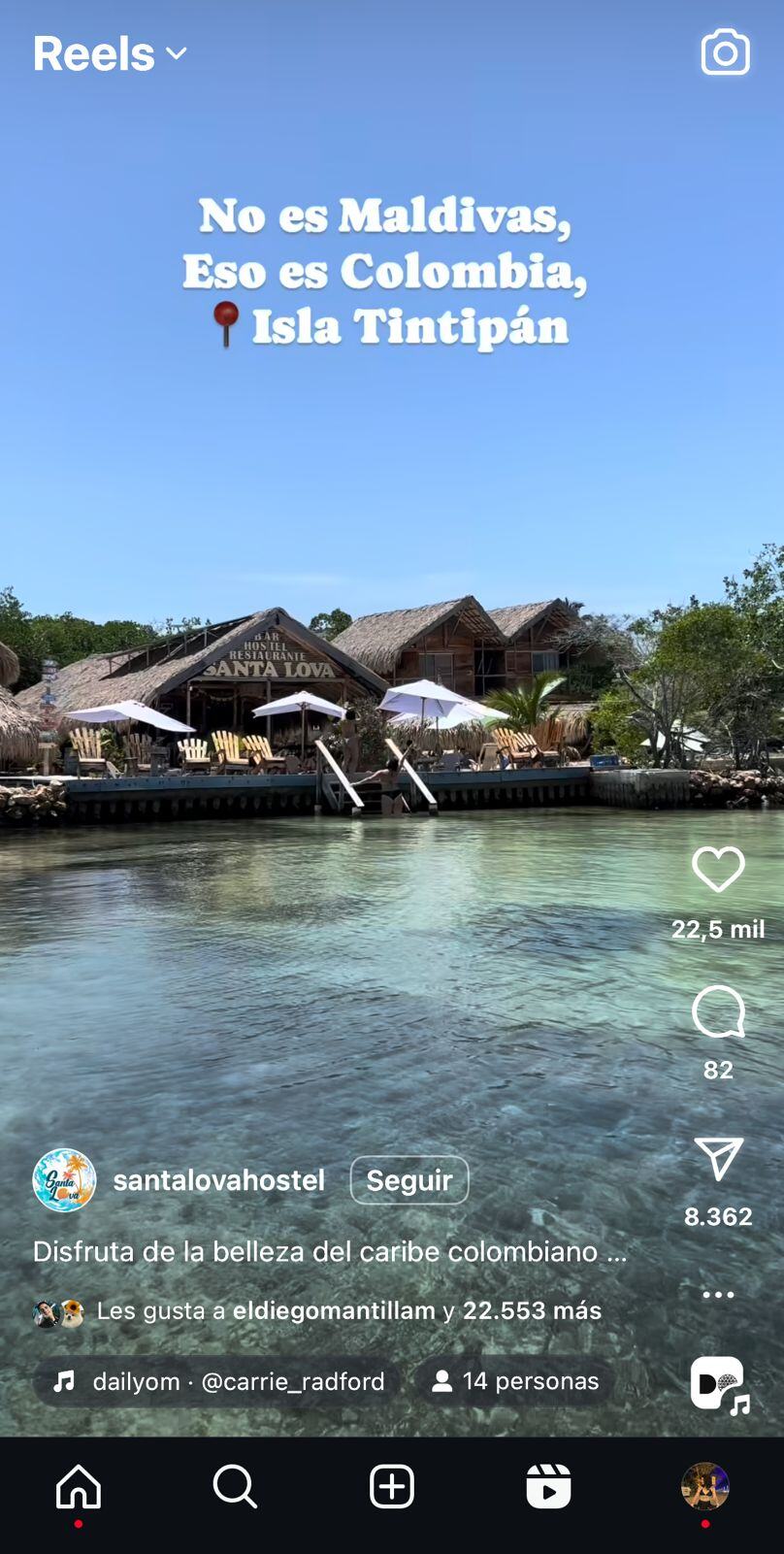Open eldiegomantillam's profile link

334,1310
